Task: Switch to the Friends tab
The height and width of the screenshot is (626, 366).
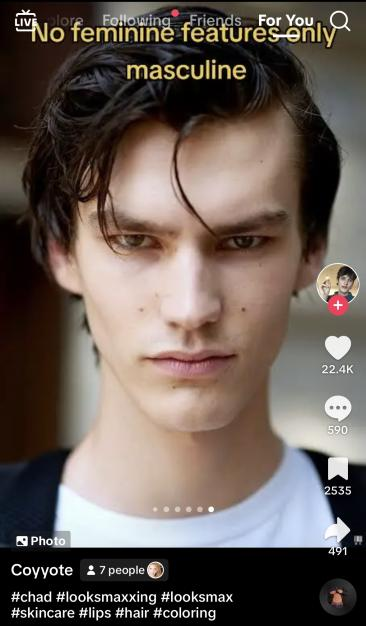Action: point(216,20)
